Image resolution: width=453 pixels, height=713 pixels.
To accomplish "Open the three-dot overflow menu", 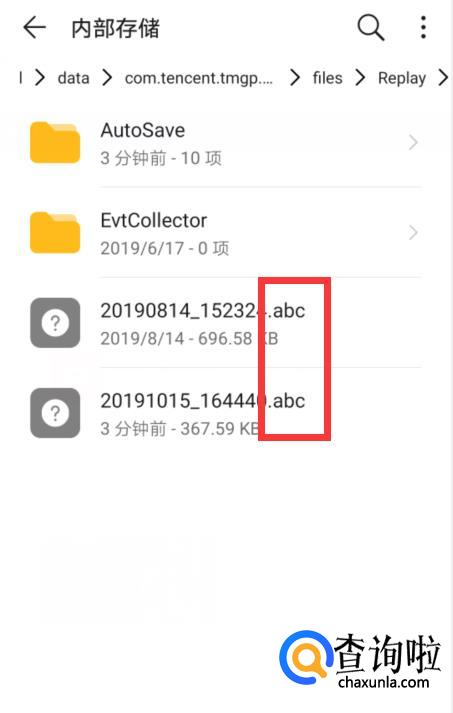I will (x=423, y=28).
